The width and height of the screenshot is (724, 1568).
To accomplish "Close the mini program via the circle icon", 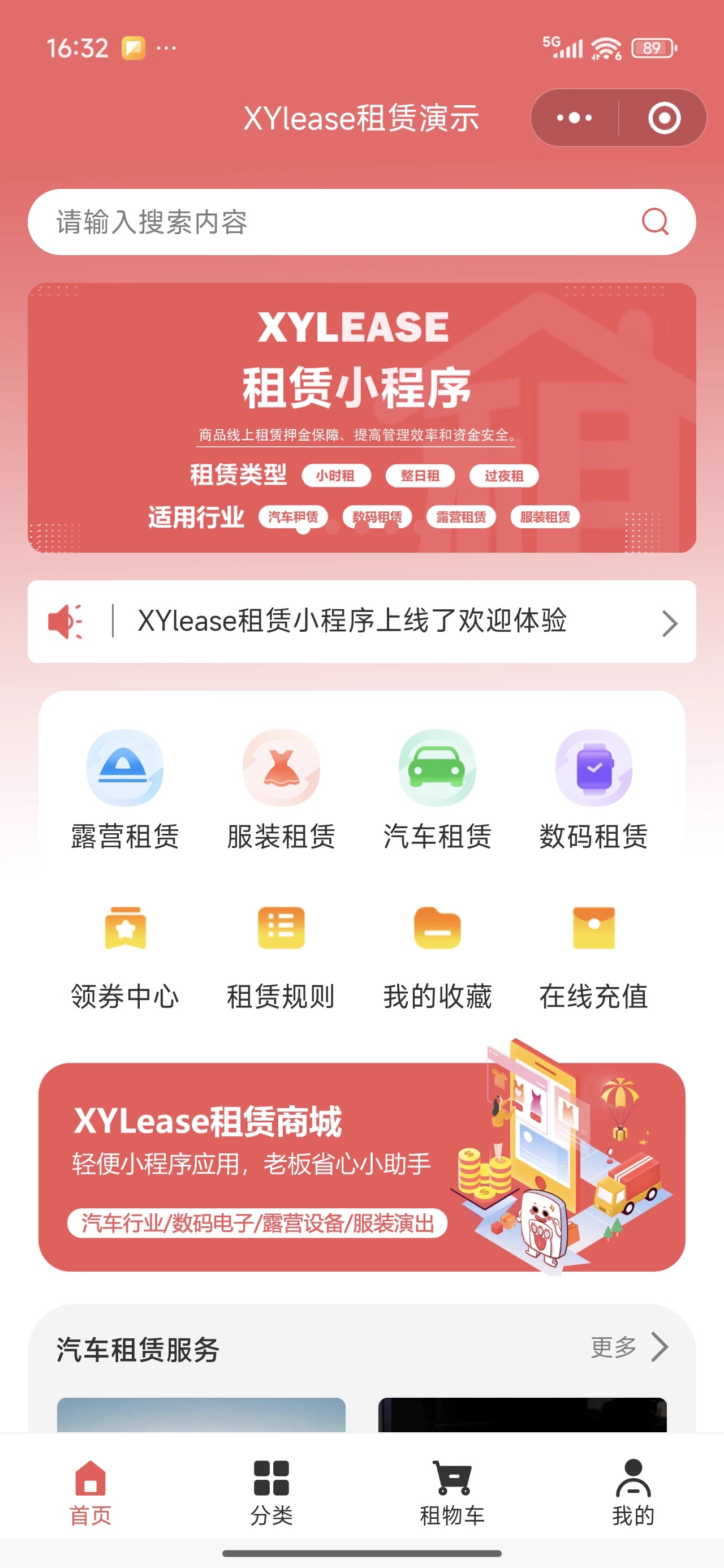I will tap(663, 118).
